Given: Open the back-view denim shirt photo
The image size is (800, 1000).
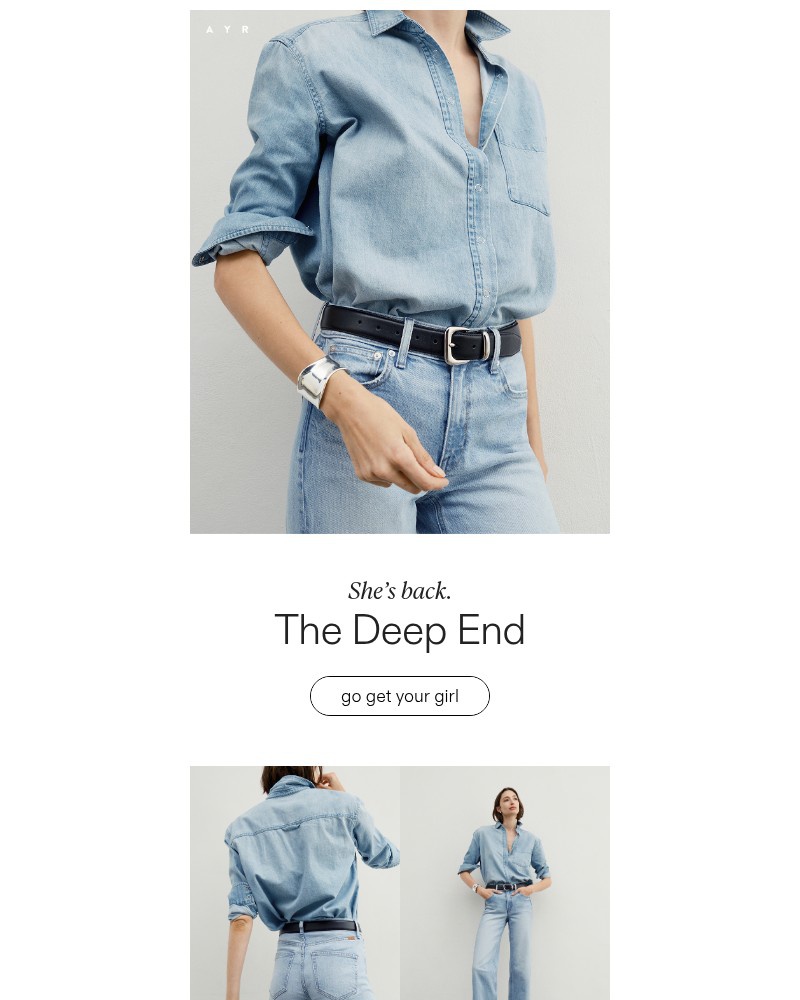Looking at the screenshot, I should [x=295, y=882].
